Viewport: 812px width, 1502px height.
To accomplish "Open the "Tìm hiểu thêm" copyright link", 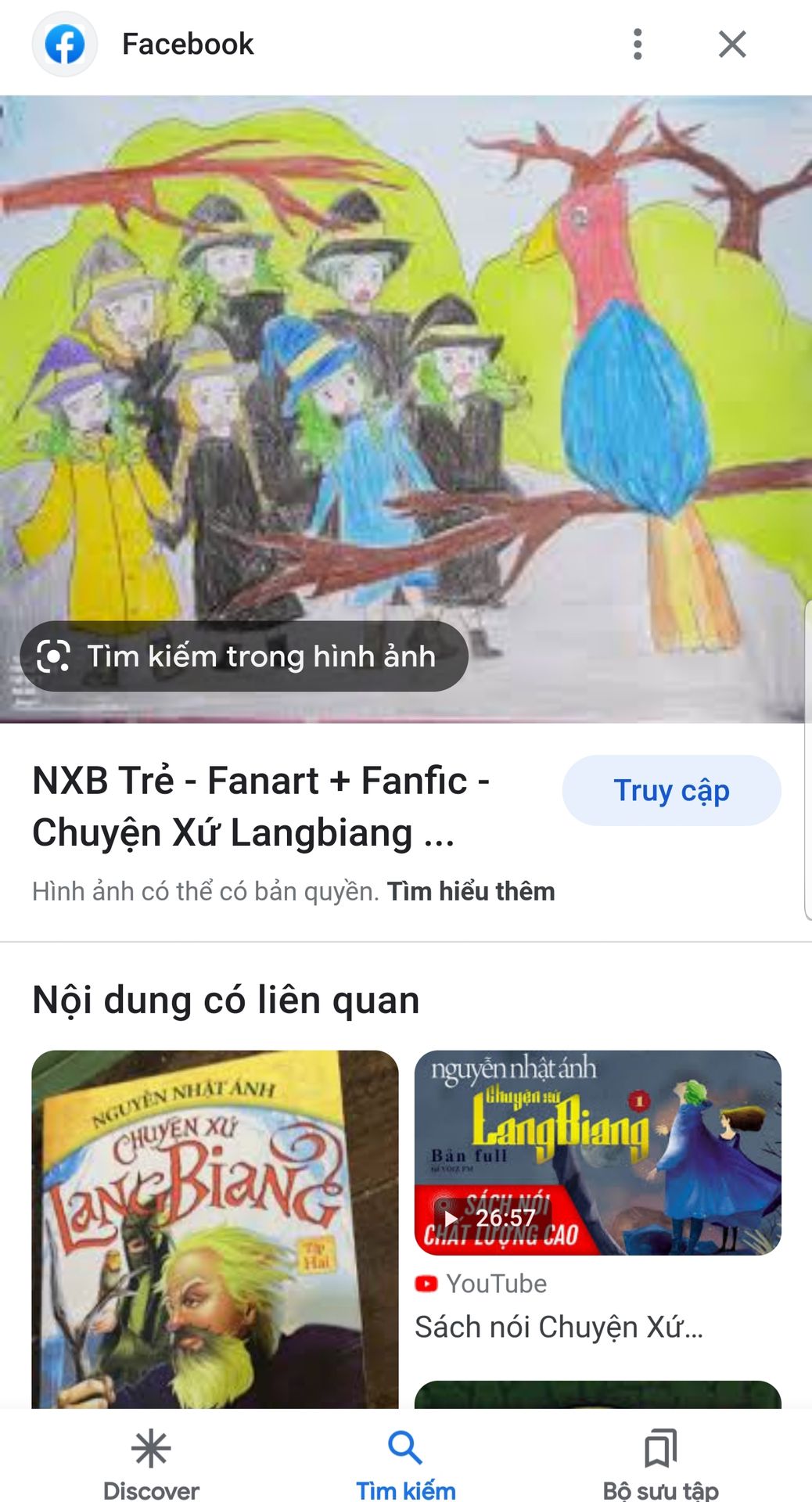I will click(471, 891).
